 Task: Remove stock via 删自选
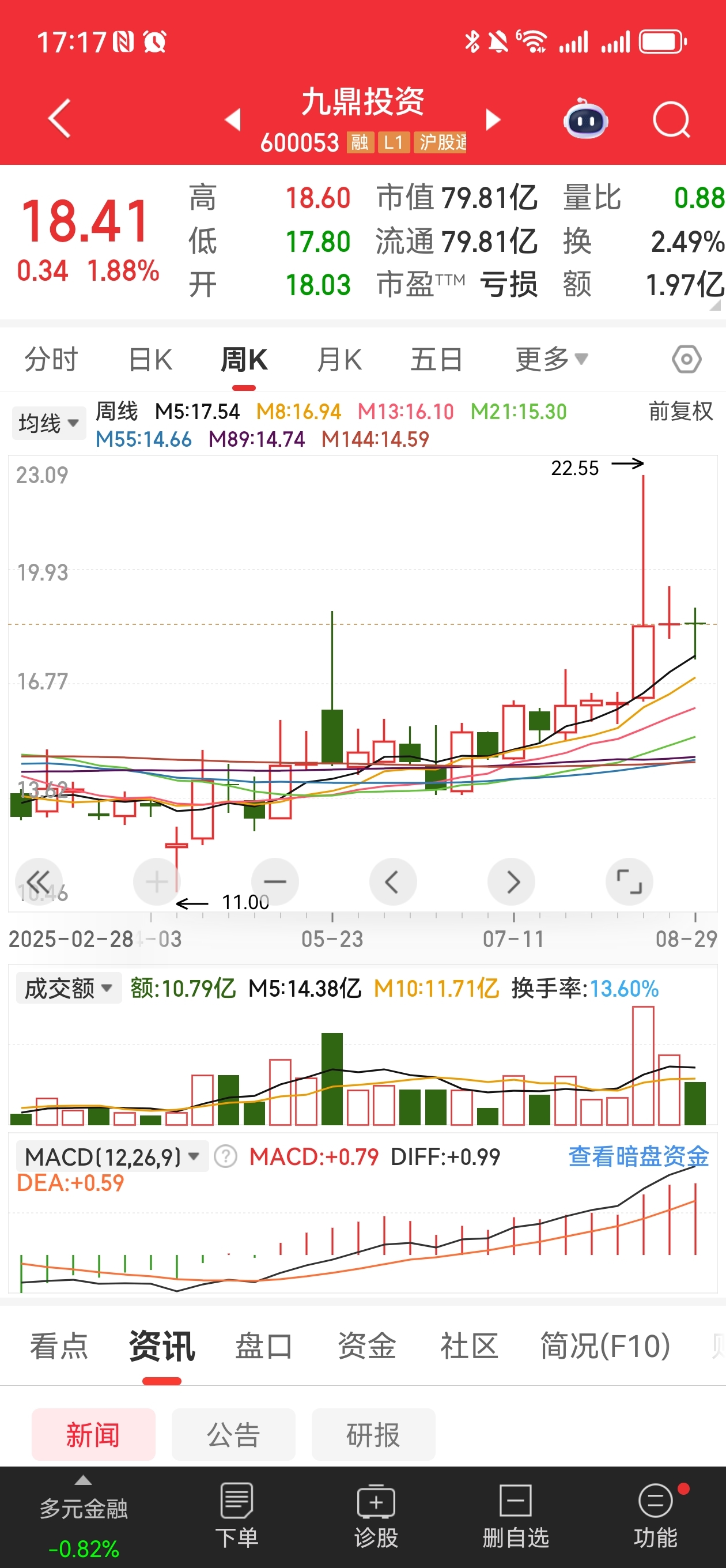pos(516,1516)
